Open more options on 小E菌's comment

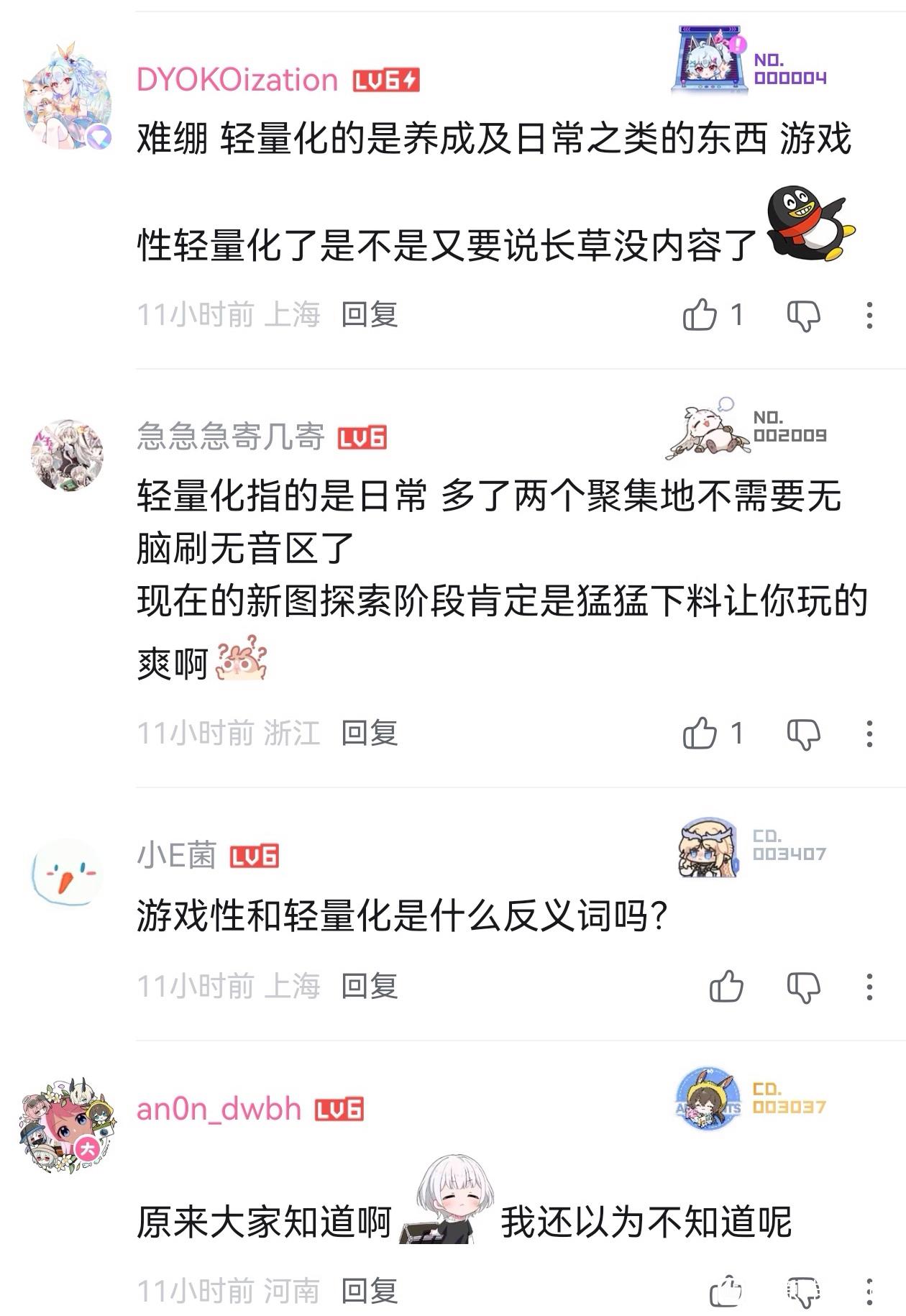click(869, 987)
